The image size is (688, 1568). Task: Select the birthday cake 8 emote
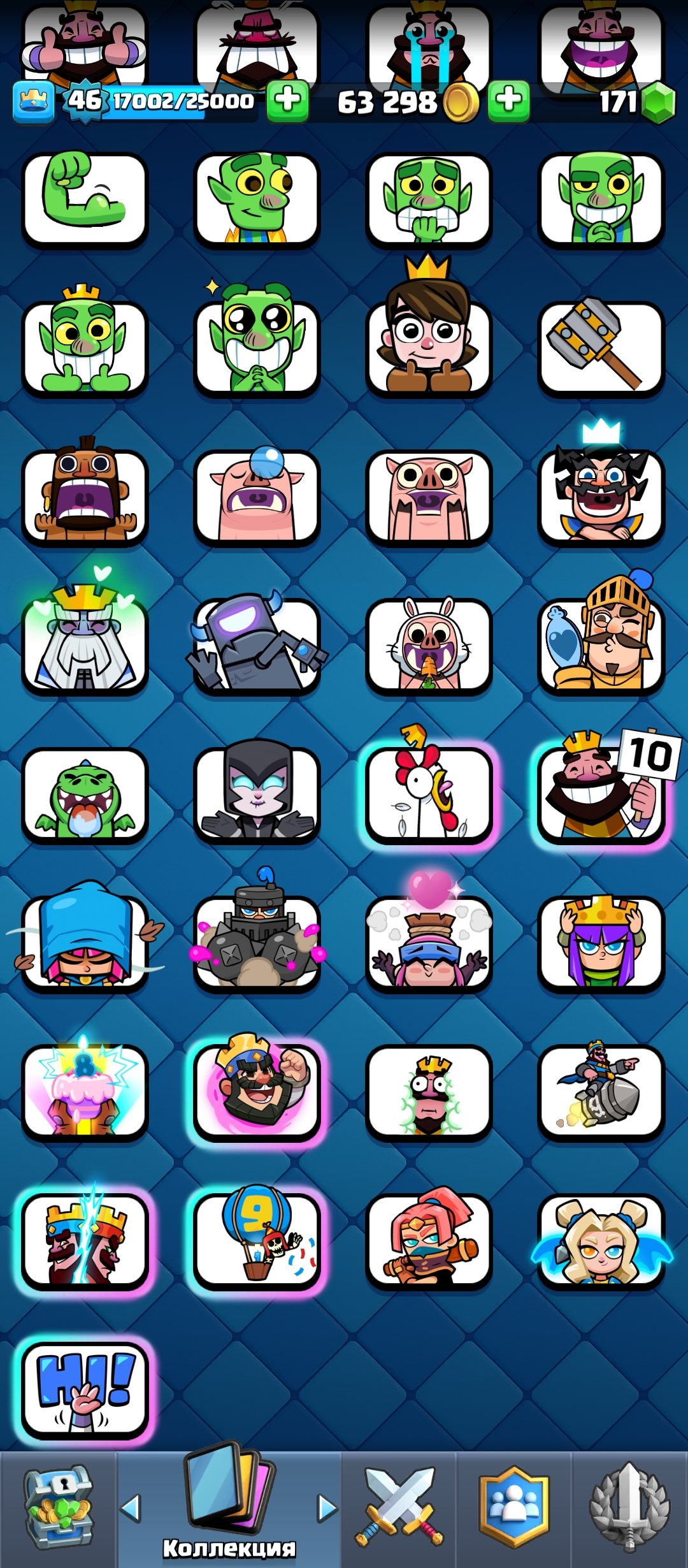(x=85, y=1091)
